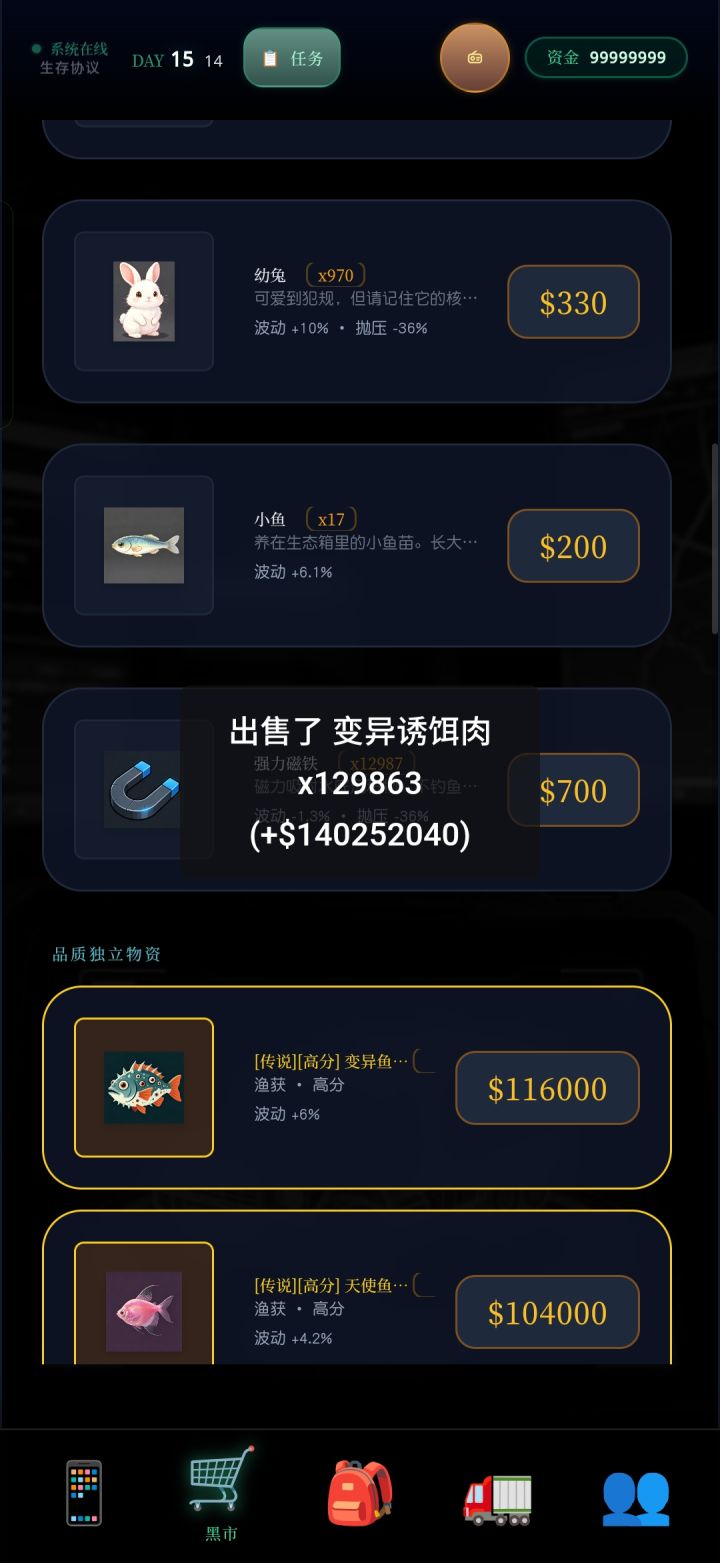This screenshot has height=1563, width=720.
Task: Tap the coin purse icon at the top
Action: tap(474, 58)
